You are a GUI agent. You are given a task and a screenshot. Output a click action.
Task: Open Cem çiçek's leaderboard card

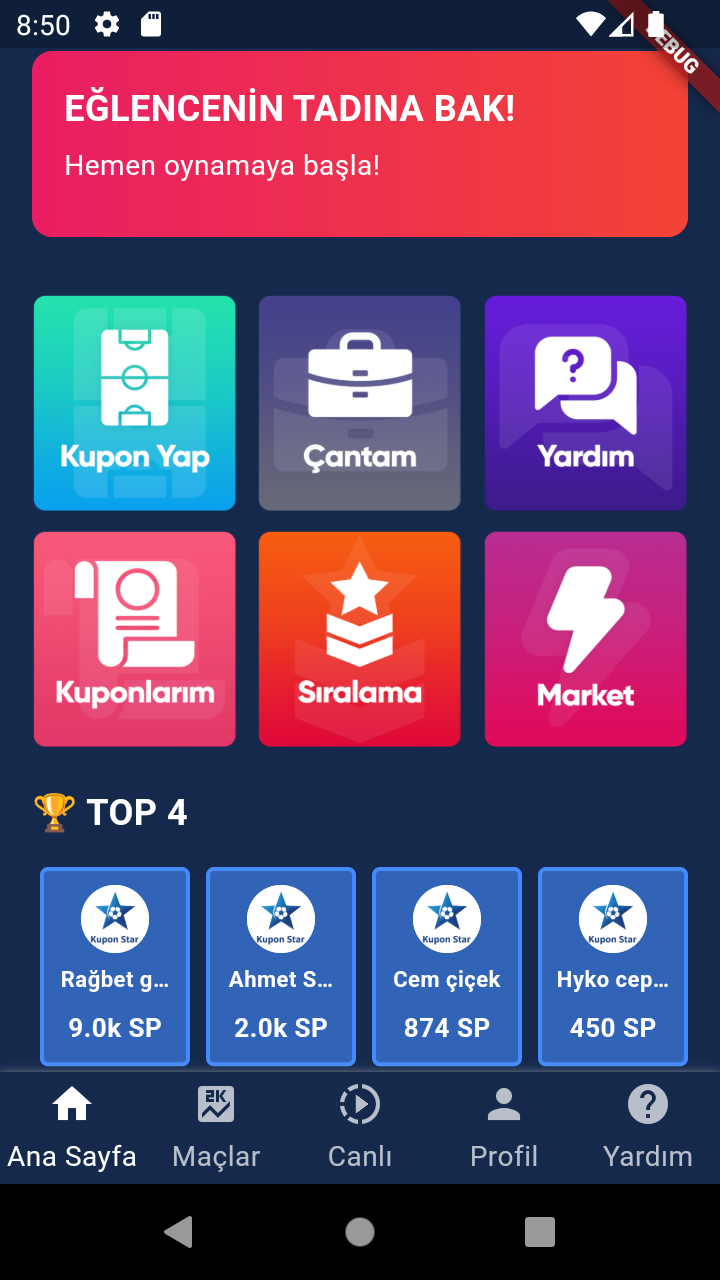point(446,966)
